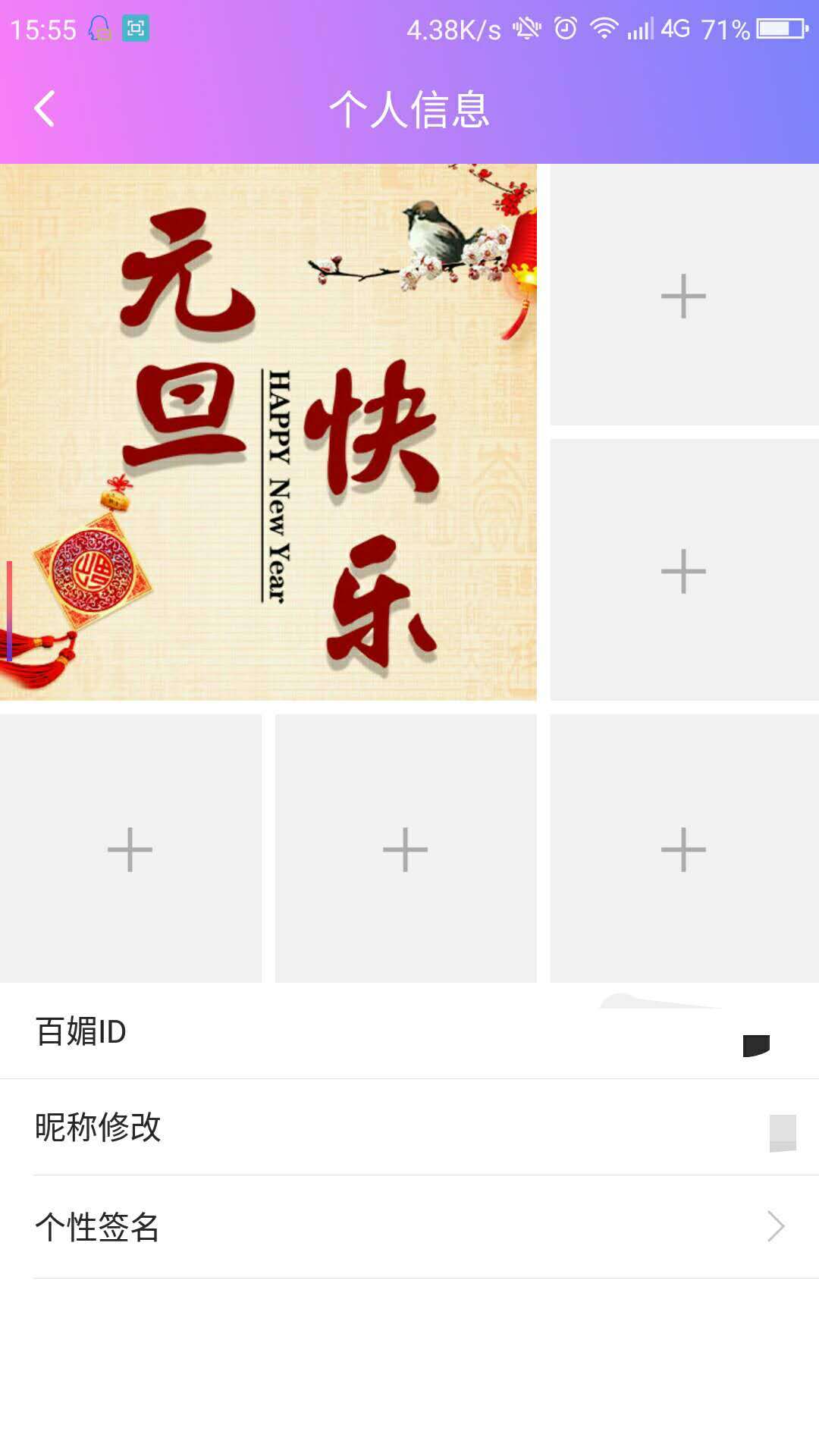
Task: Open the 元旦快乐 profile photo
Action: pyautogui.click(x=268, y=431)
